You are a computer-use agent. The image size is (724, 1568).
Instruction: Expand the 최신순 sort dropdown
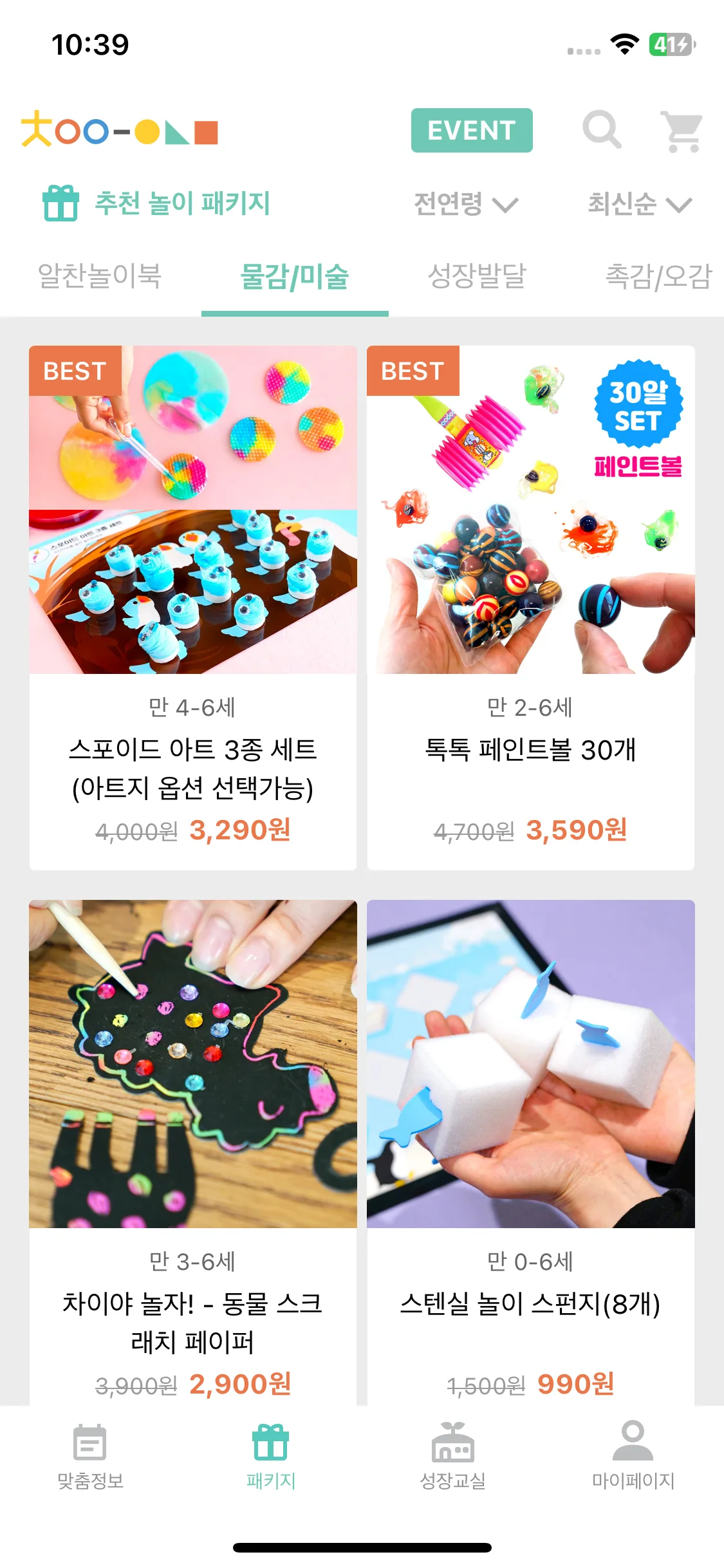(639, 204)
